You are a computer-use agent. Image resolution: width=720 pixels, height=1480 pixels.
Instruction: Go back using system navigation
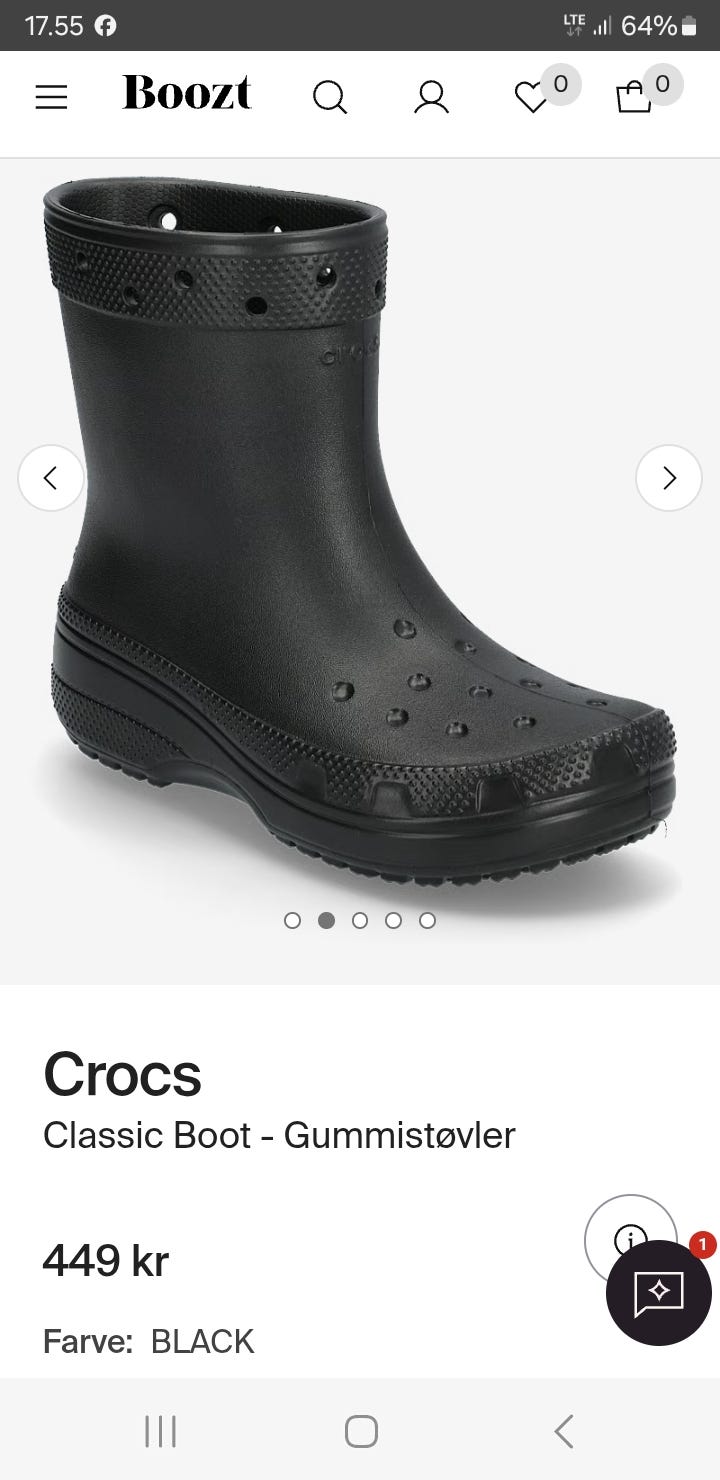pyautogui.click(x=564, y=1431)
